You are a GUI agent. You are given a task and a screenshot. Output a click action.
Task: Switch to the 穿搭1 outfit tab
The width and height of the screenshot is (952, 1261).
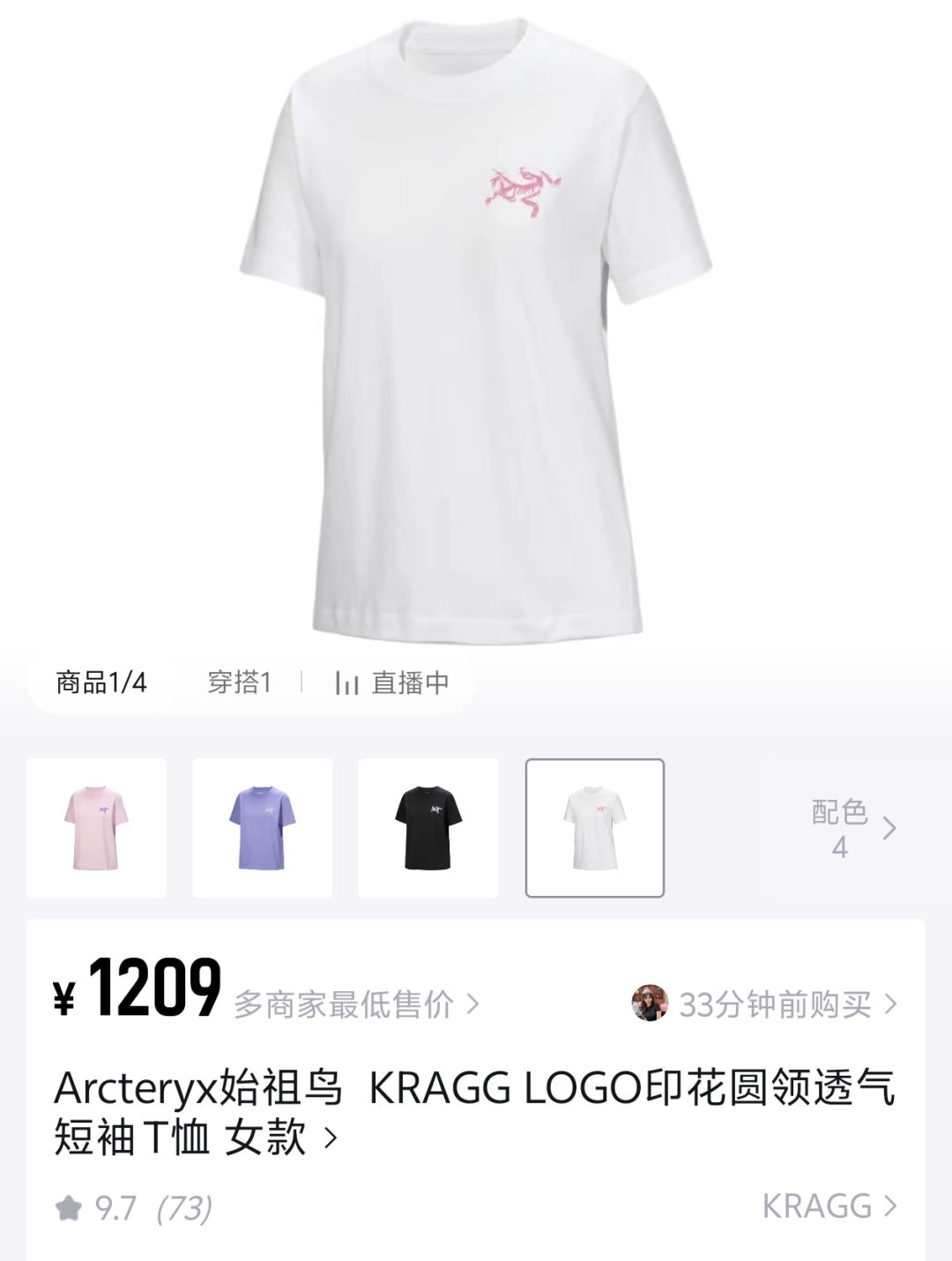[240, 683]
